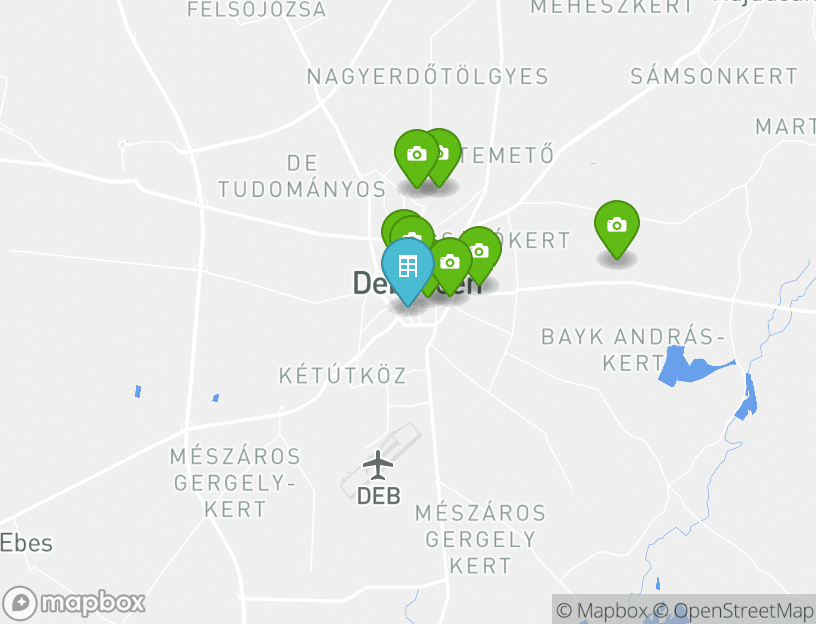Open the © Mapbox attribution link
The width and height of the screenshot is (816, 624).
(601, 610)
